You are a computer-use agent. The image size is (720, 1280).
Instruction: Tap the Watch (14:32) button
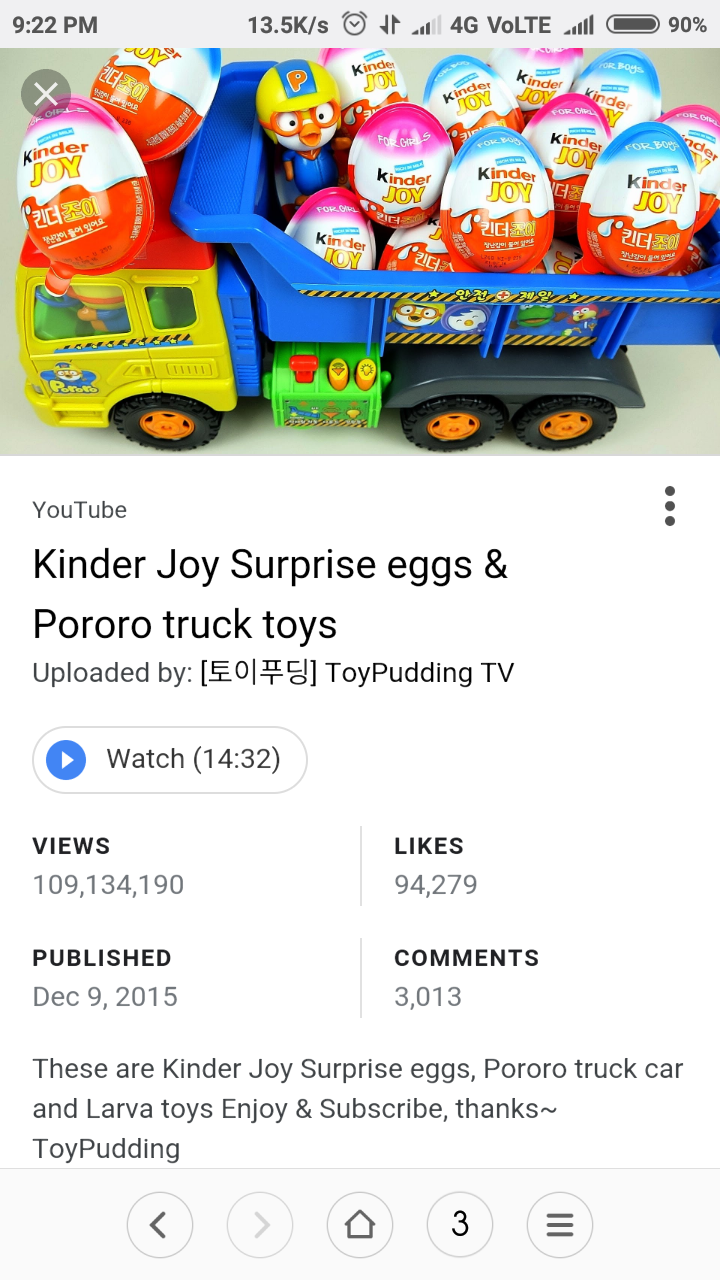tap(170, 760)
